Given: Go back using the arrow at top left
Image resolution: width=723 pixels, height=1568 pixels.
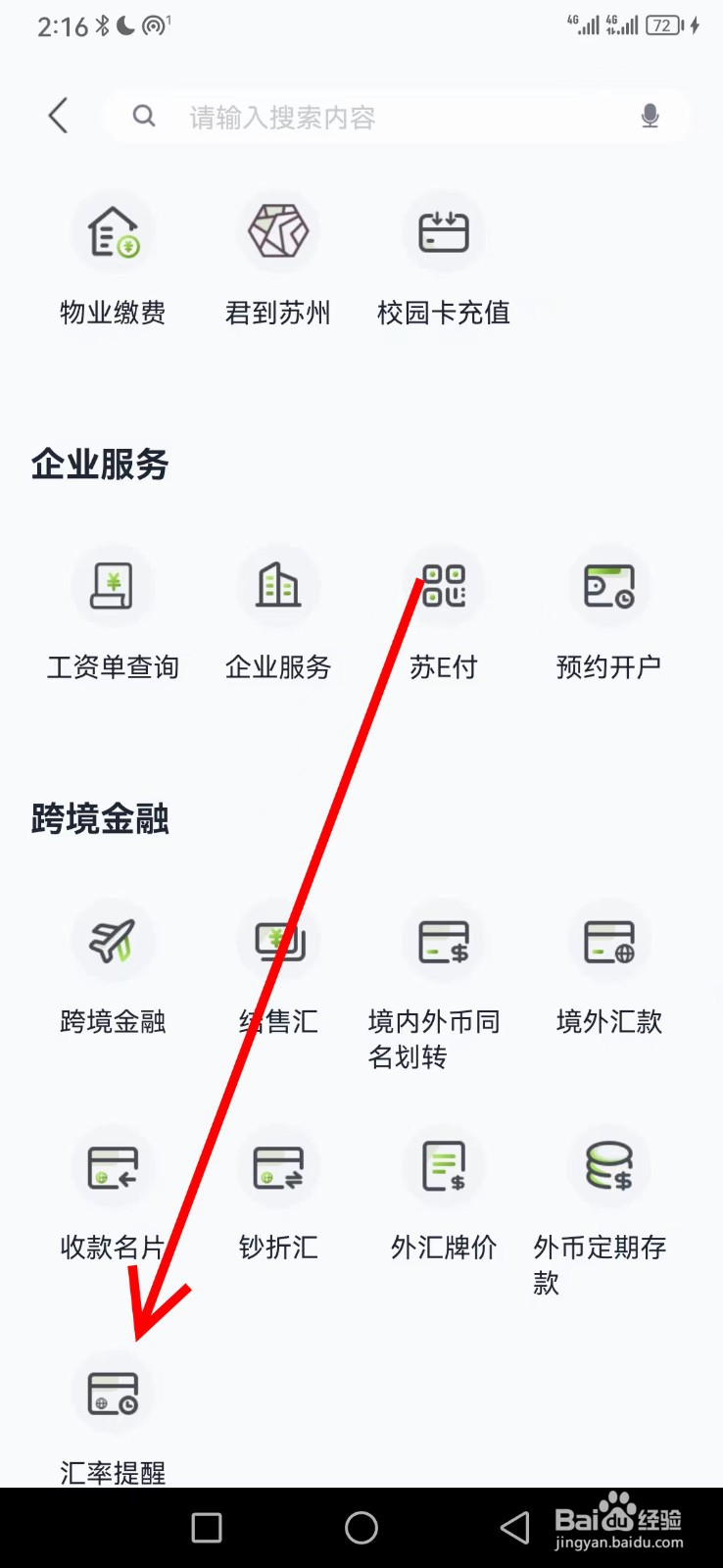Looking at the screenshot, I should pos(57,116).
